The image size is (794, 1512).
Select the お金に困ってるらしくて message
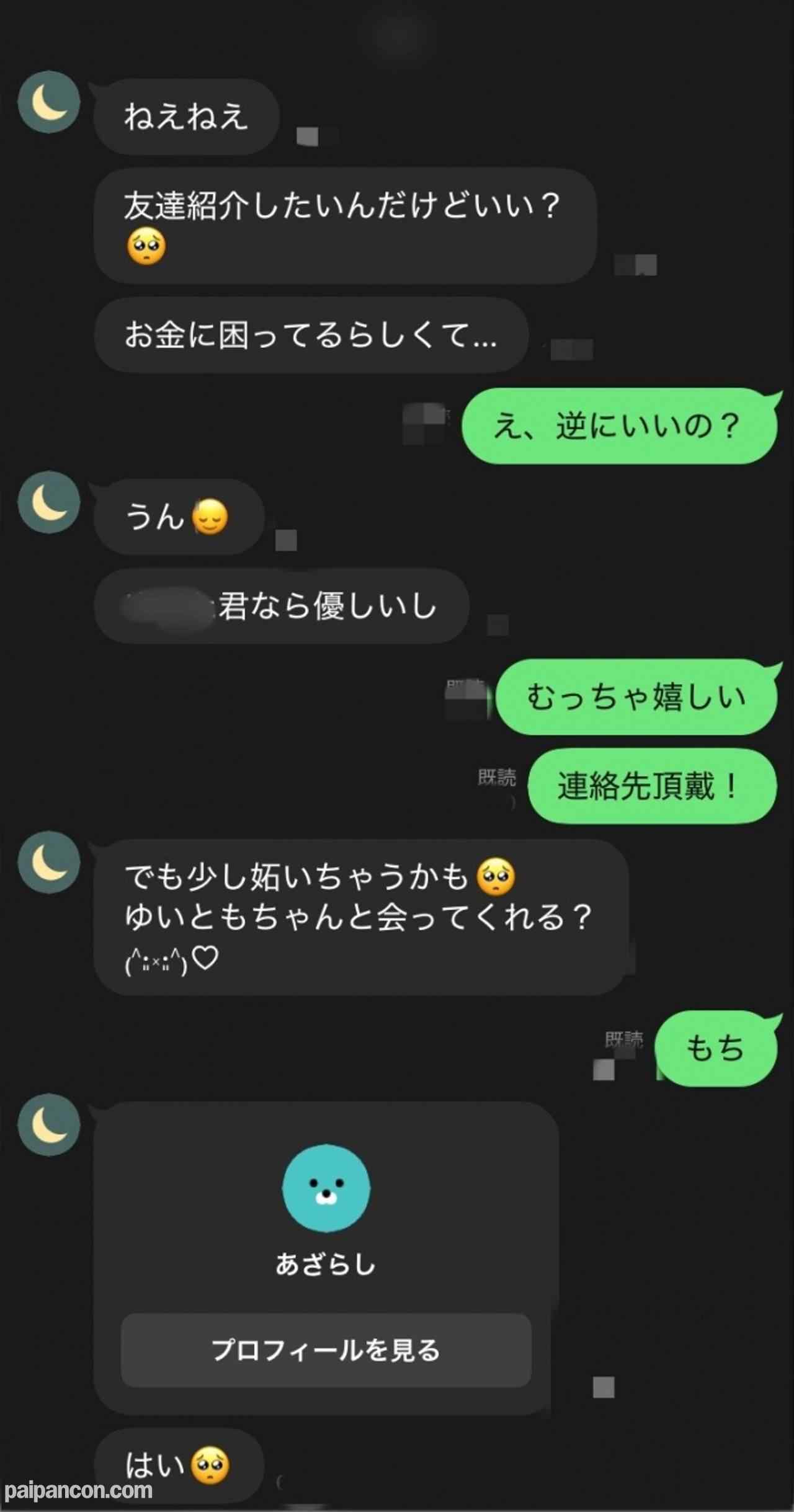[310, 334]
